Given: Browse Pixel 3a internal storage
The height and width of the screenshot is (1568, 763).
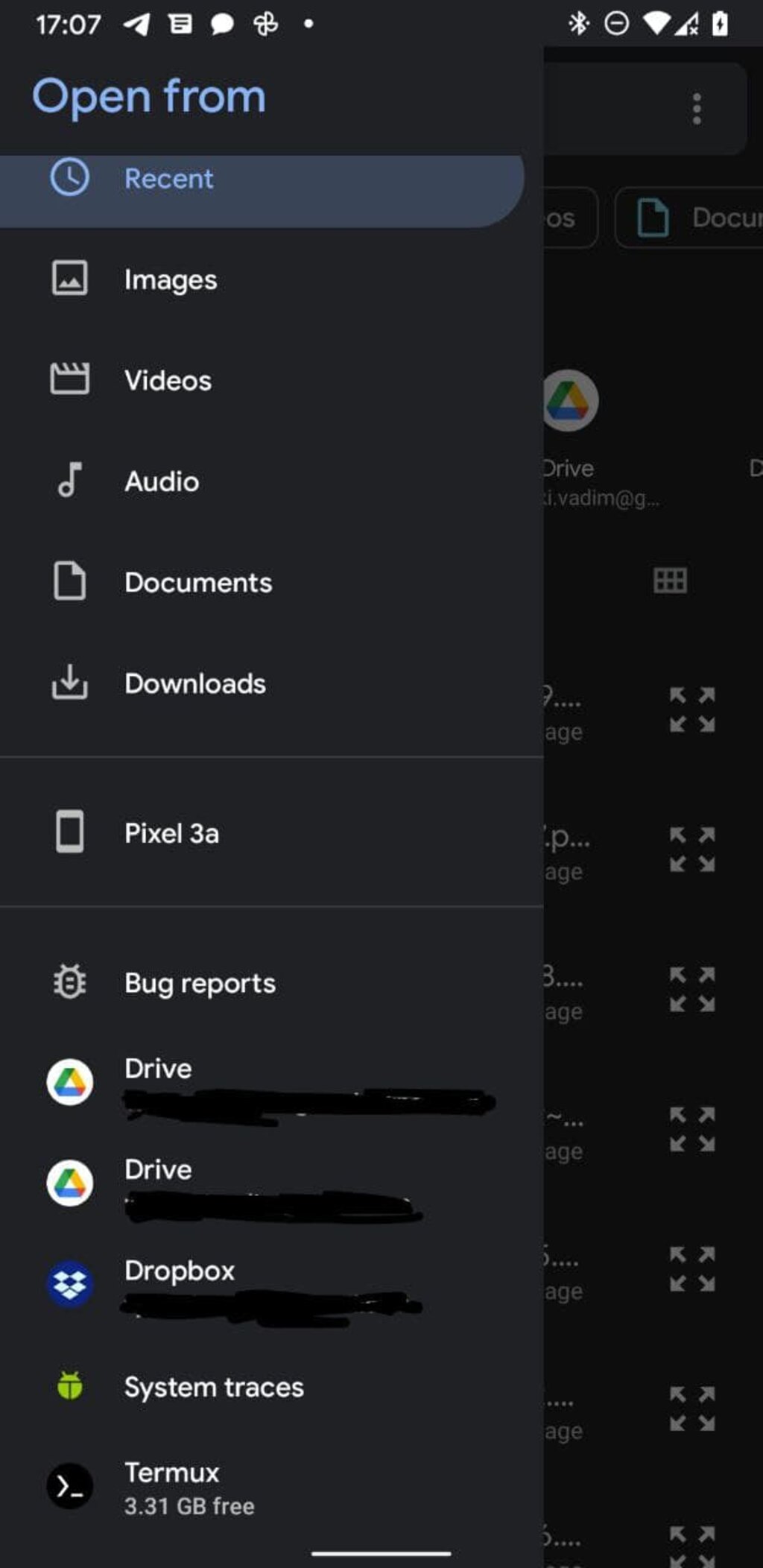Looking at the screenshot, I should coord(271,832).
